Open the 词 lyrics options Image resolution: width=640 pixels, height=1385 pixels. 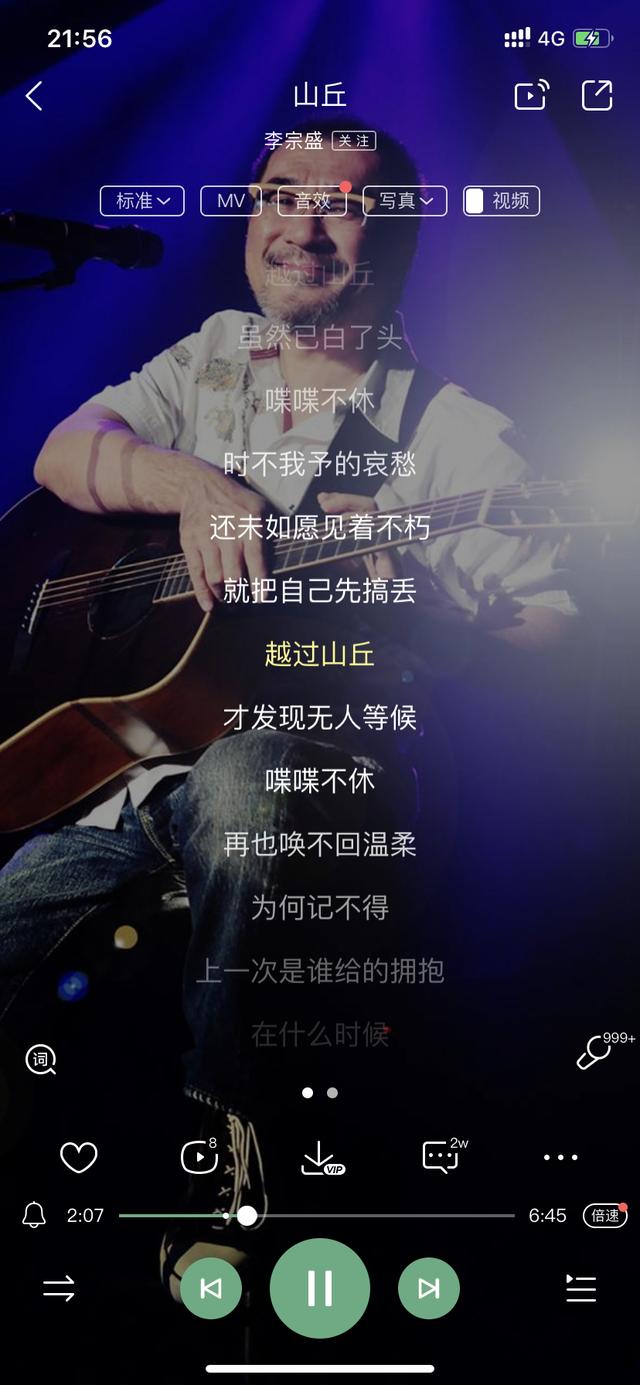tap(41, 1059)
